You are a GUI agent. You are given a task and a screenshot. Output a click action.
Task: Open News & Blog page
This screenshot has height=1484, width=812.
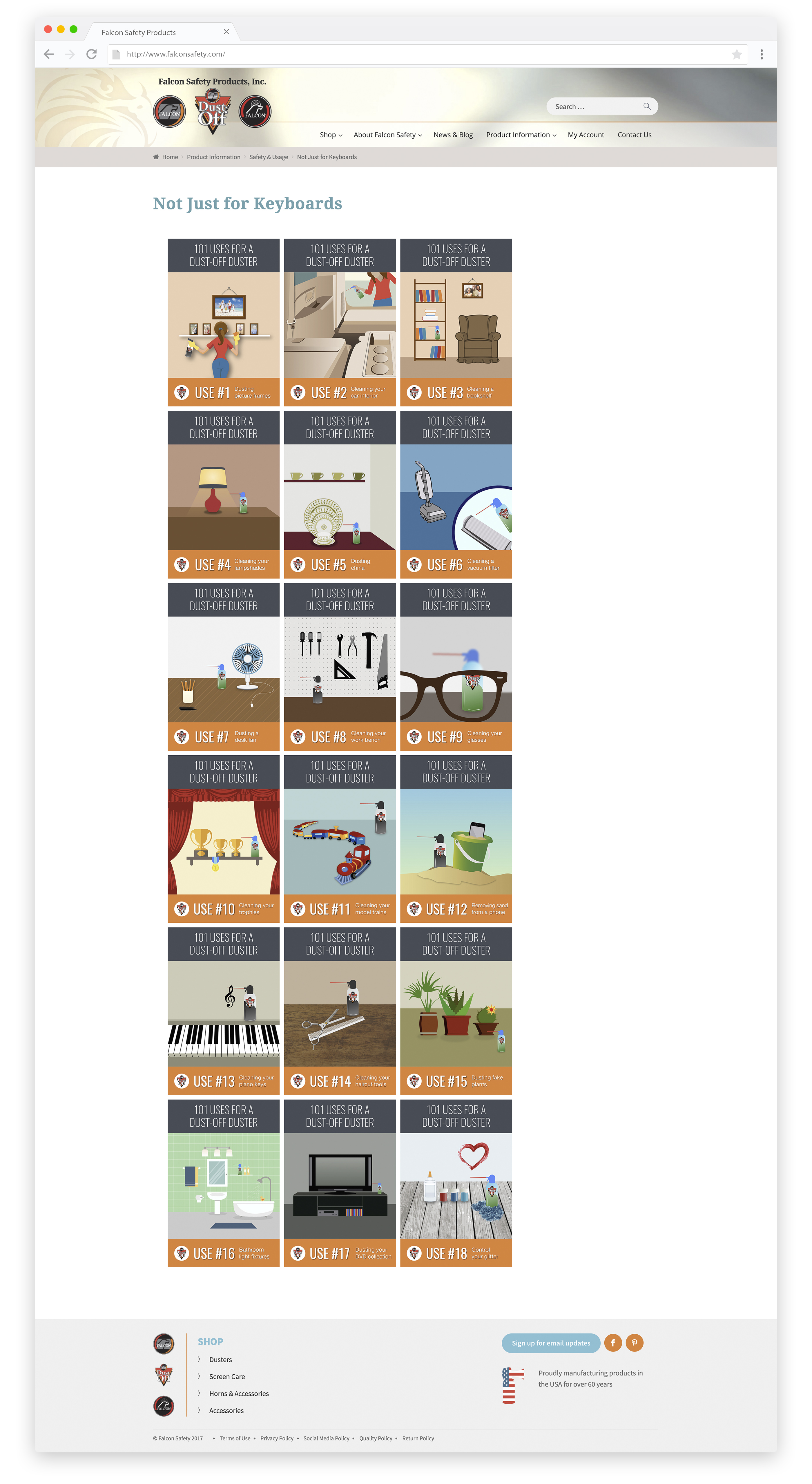coord(453,135)
